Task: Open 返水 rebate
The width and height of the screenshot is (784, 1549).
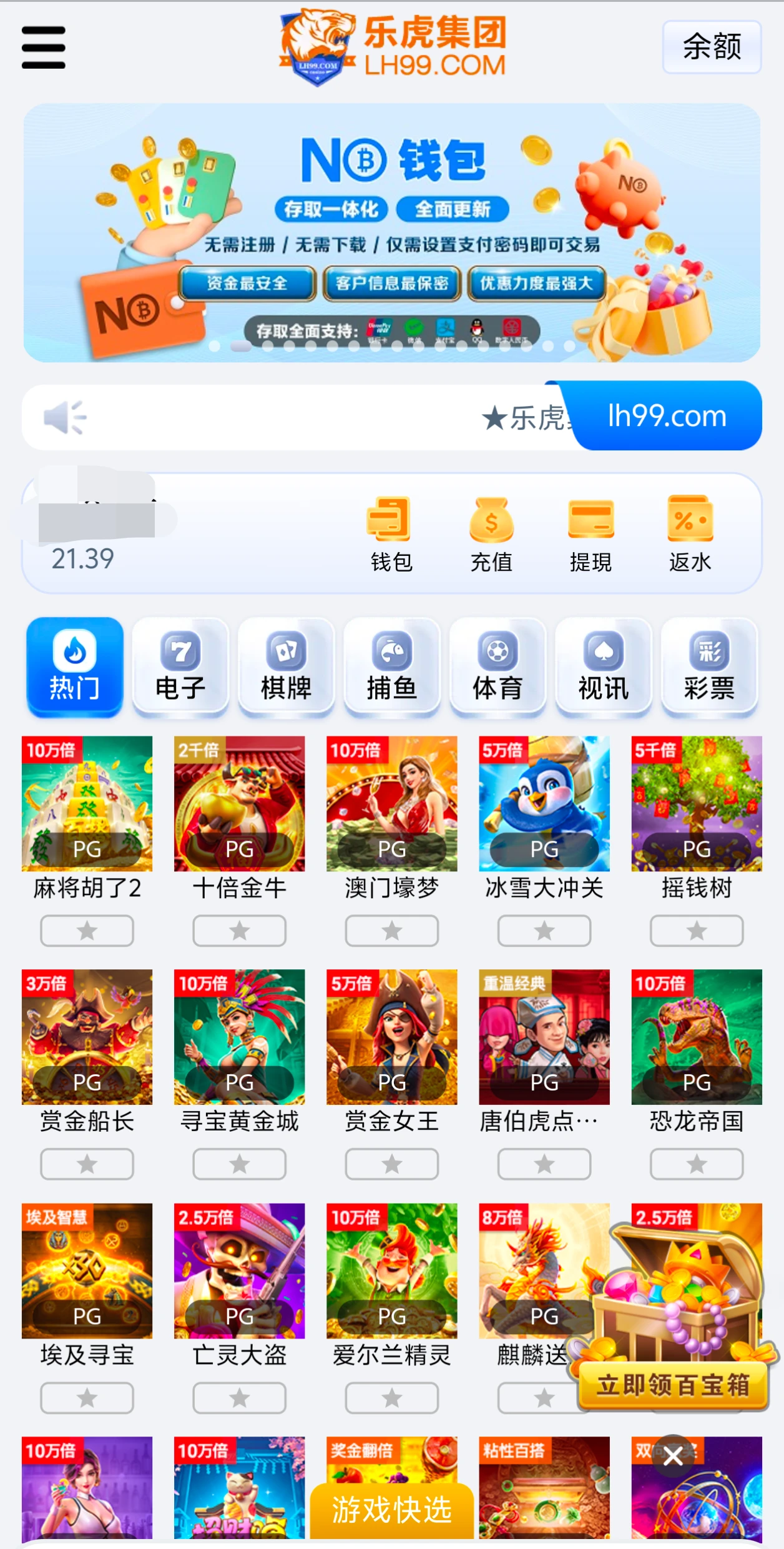Action: [690, 535]
